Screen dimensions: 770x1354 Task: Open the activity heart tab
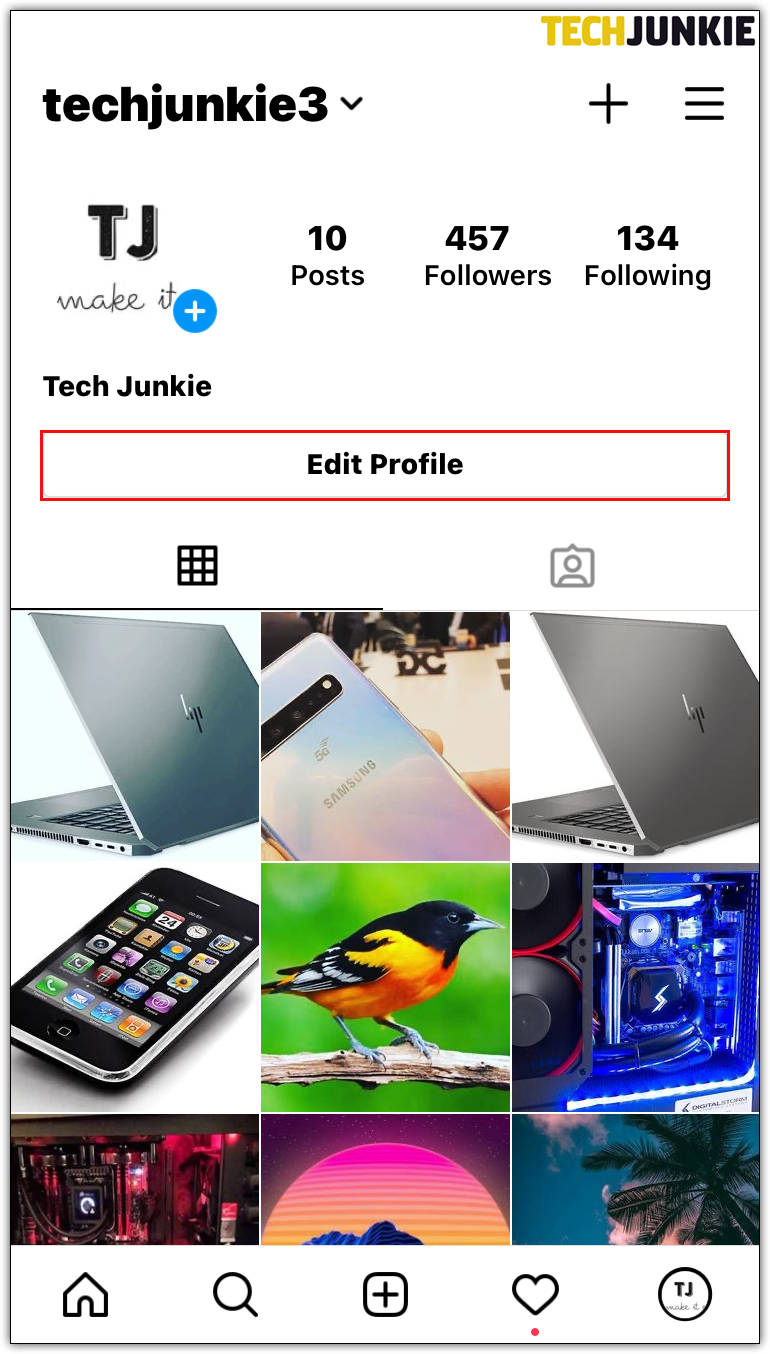click(535, 1296)
